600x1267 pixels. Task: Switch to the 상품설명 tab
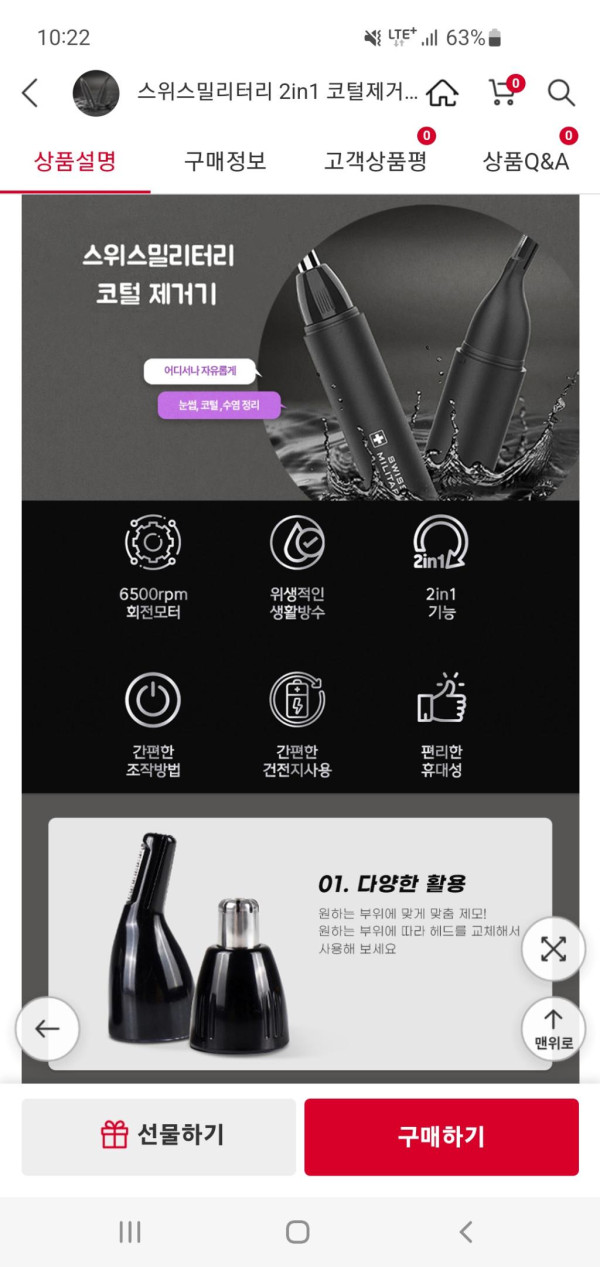point(75,161)
